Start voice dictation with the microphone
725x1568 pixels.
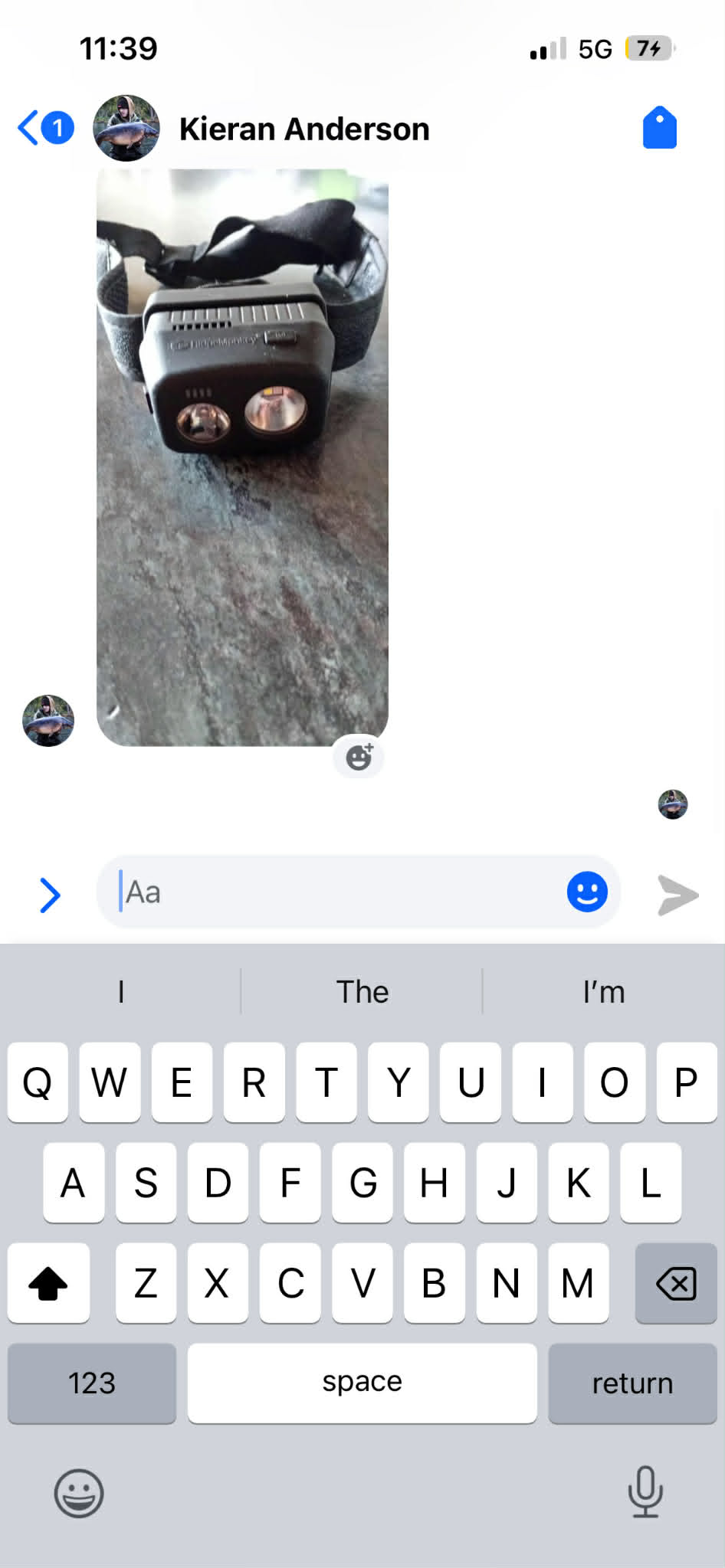tap(645, 1491)
